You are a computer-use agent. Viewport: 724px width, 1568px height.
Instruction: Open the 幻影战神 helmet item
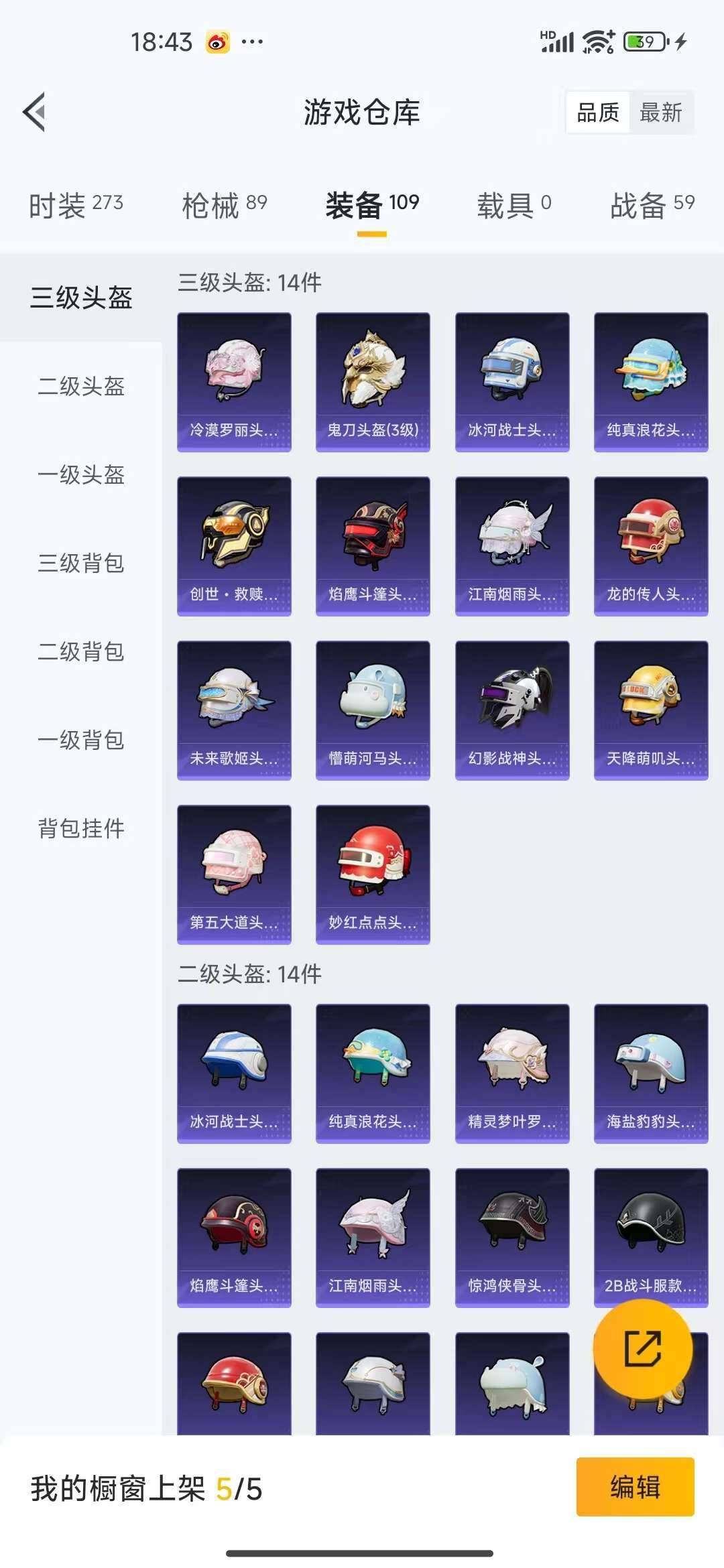512,707
